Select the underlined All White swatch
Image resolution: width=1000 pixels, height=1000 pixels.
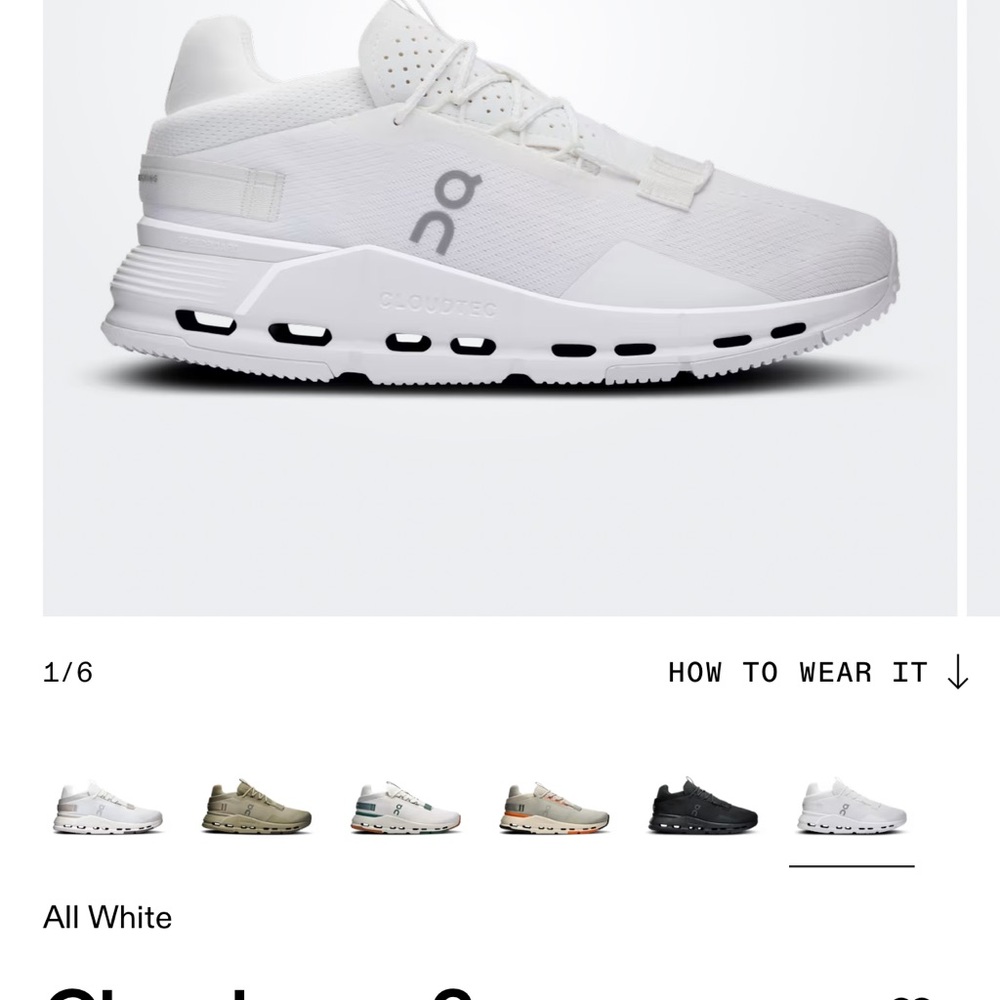coord(851,808)
